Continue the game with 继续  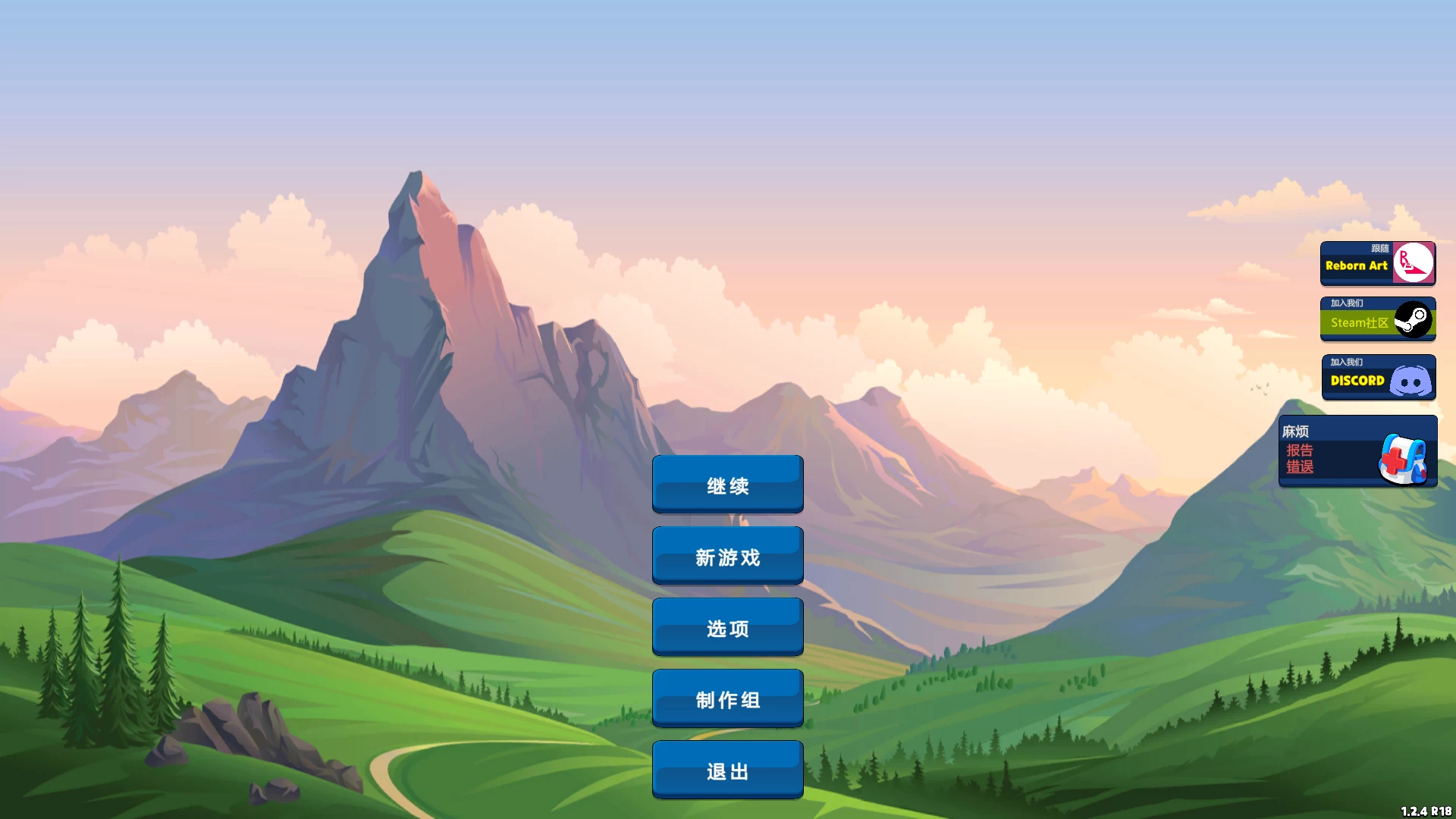tap(727, 484)
